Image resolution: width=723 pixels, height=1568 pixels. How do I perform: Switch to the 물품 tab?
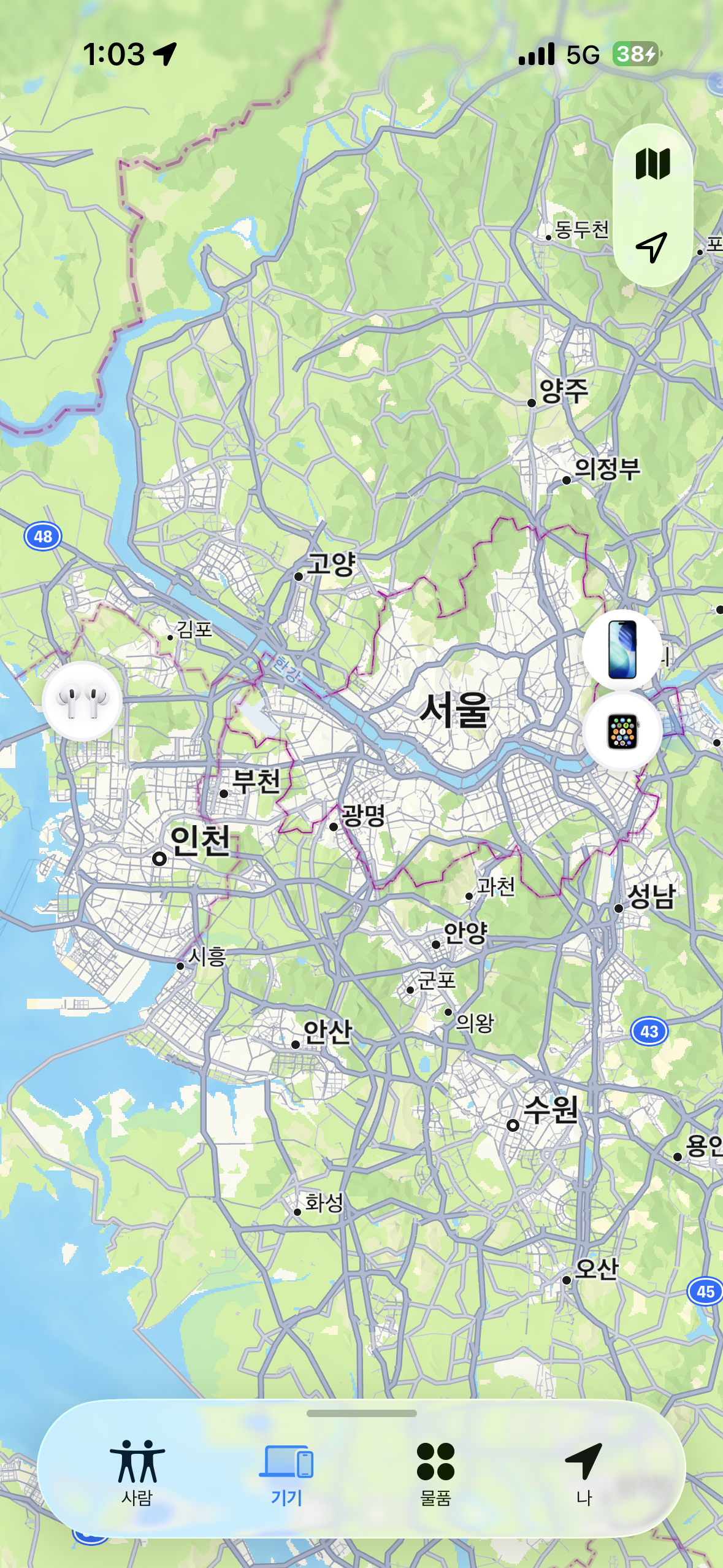(x=435, y=1472)
